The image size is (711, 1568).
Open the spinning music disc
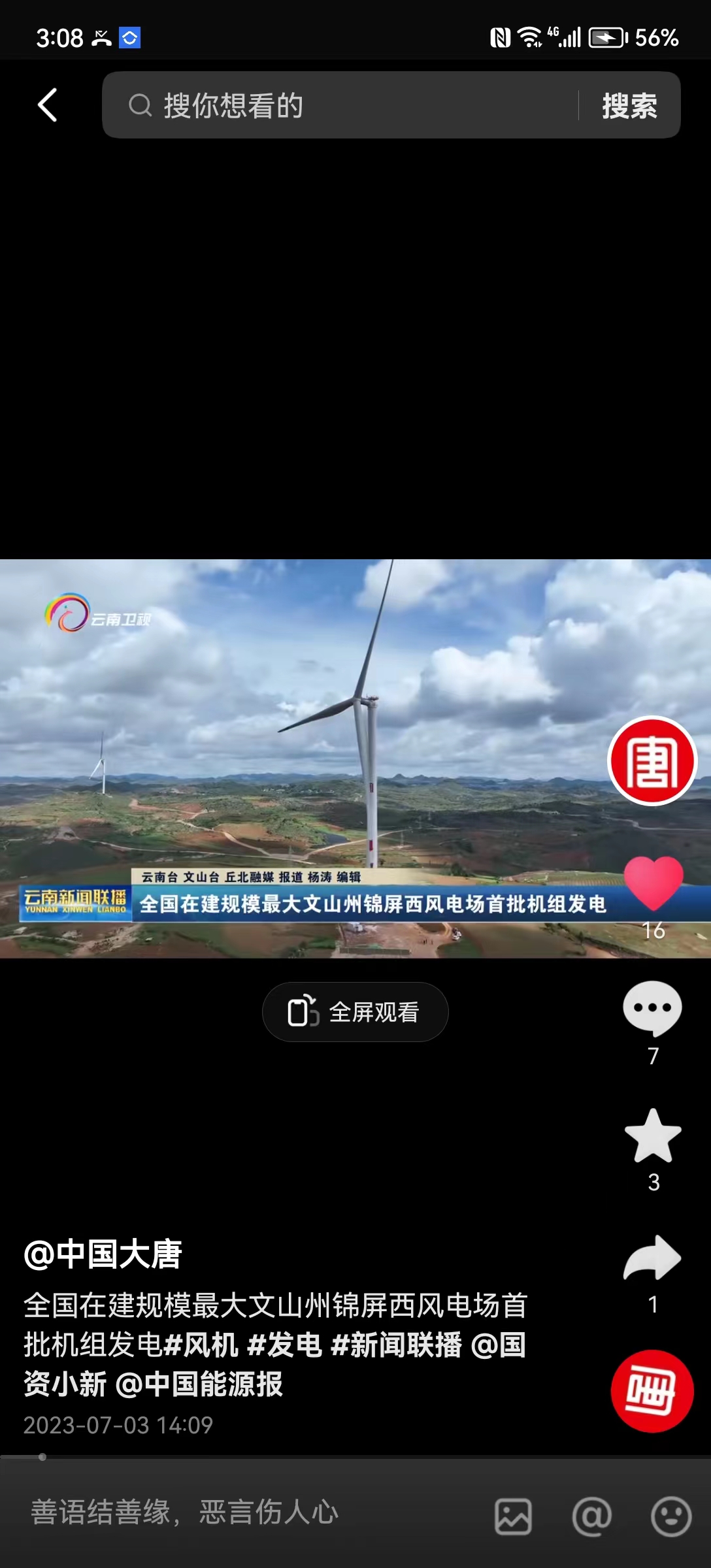coord(652,1391)
